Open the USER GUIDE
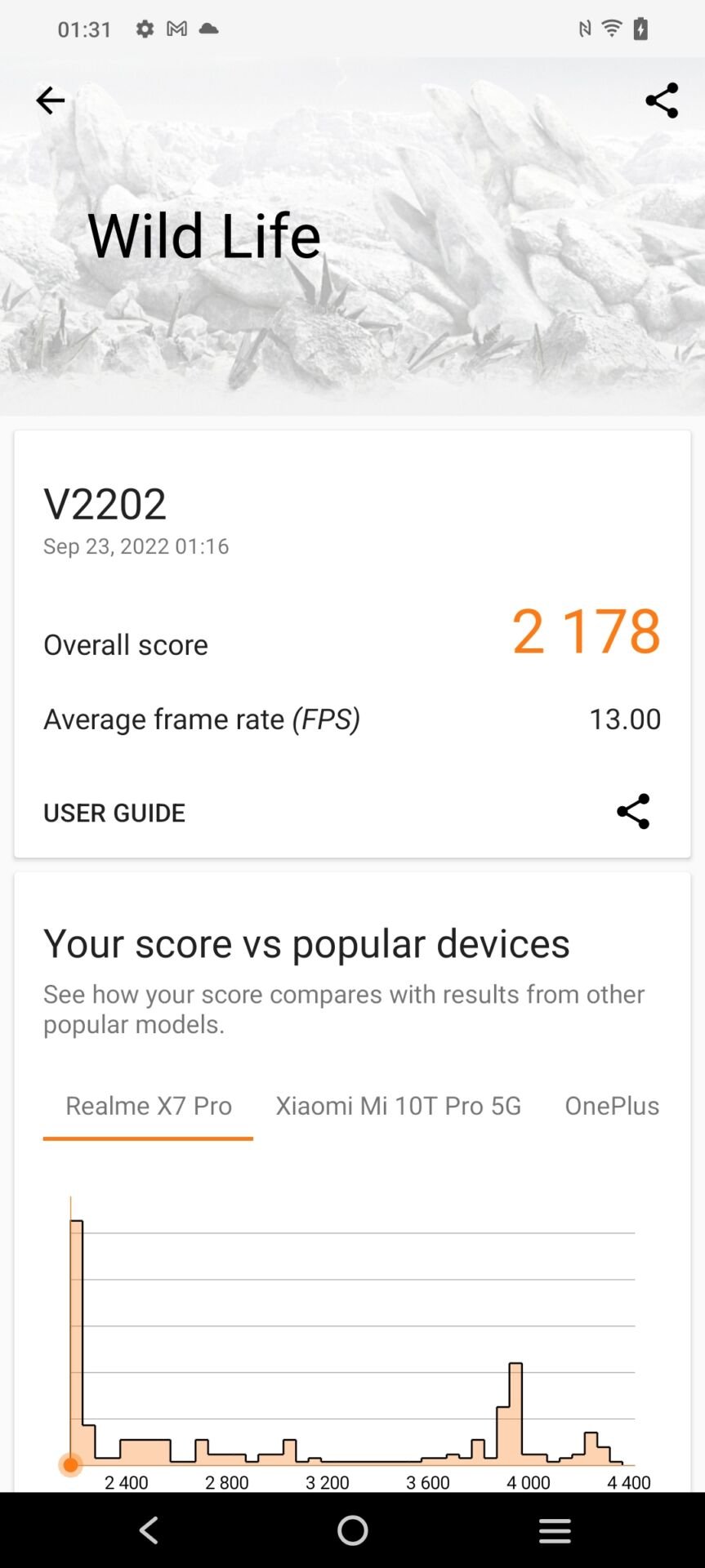 tap(114, 813)
